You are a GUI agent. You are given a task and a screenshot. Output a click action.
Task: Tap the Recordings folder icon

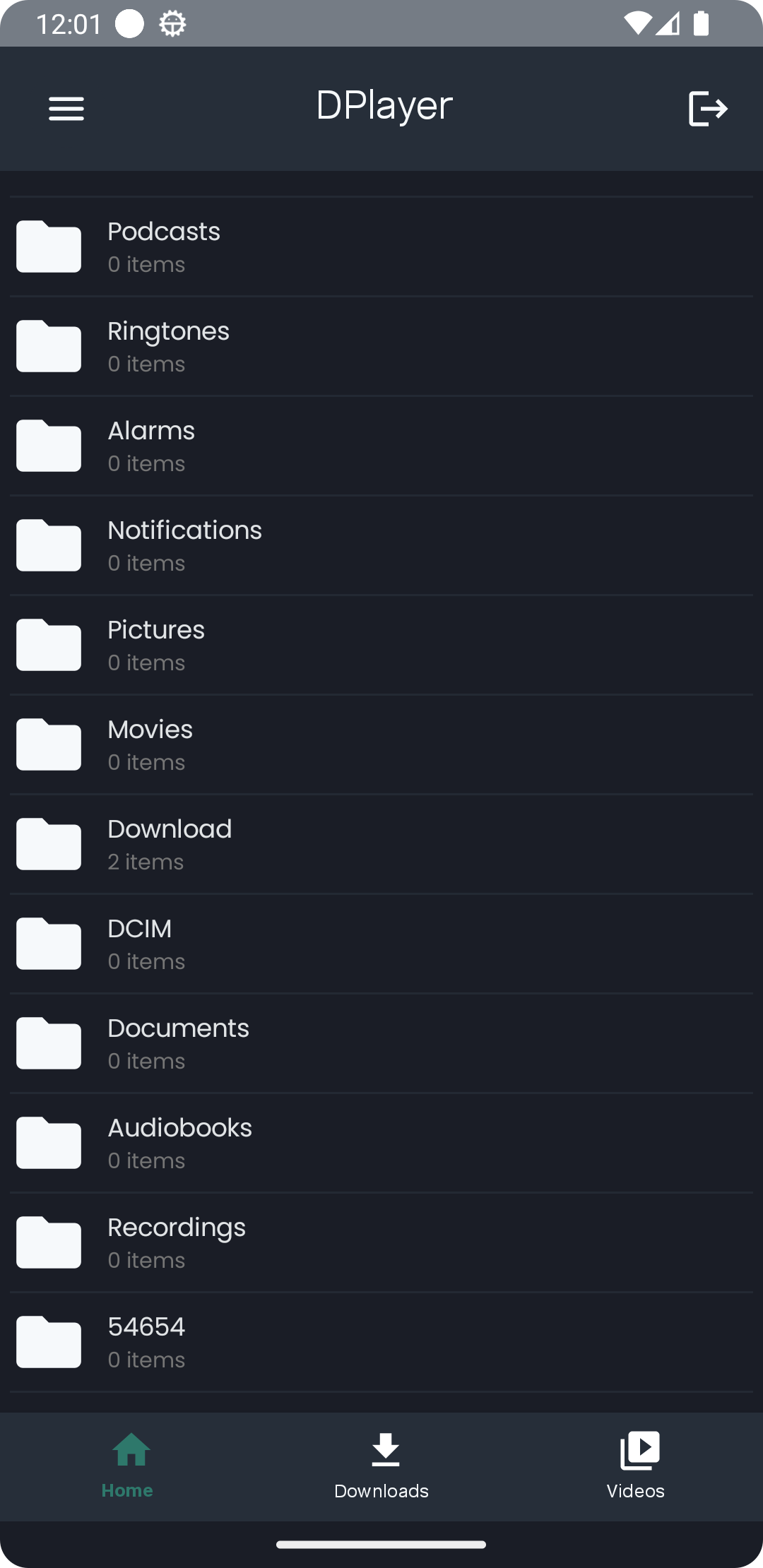[47, 1242]
